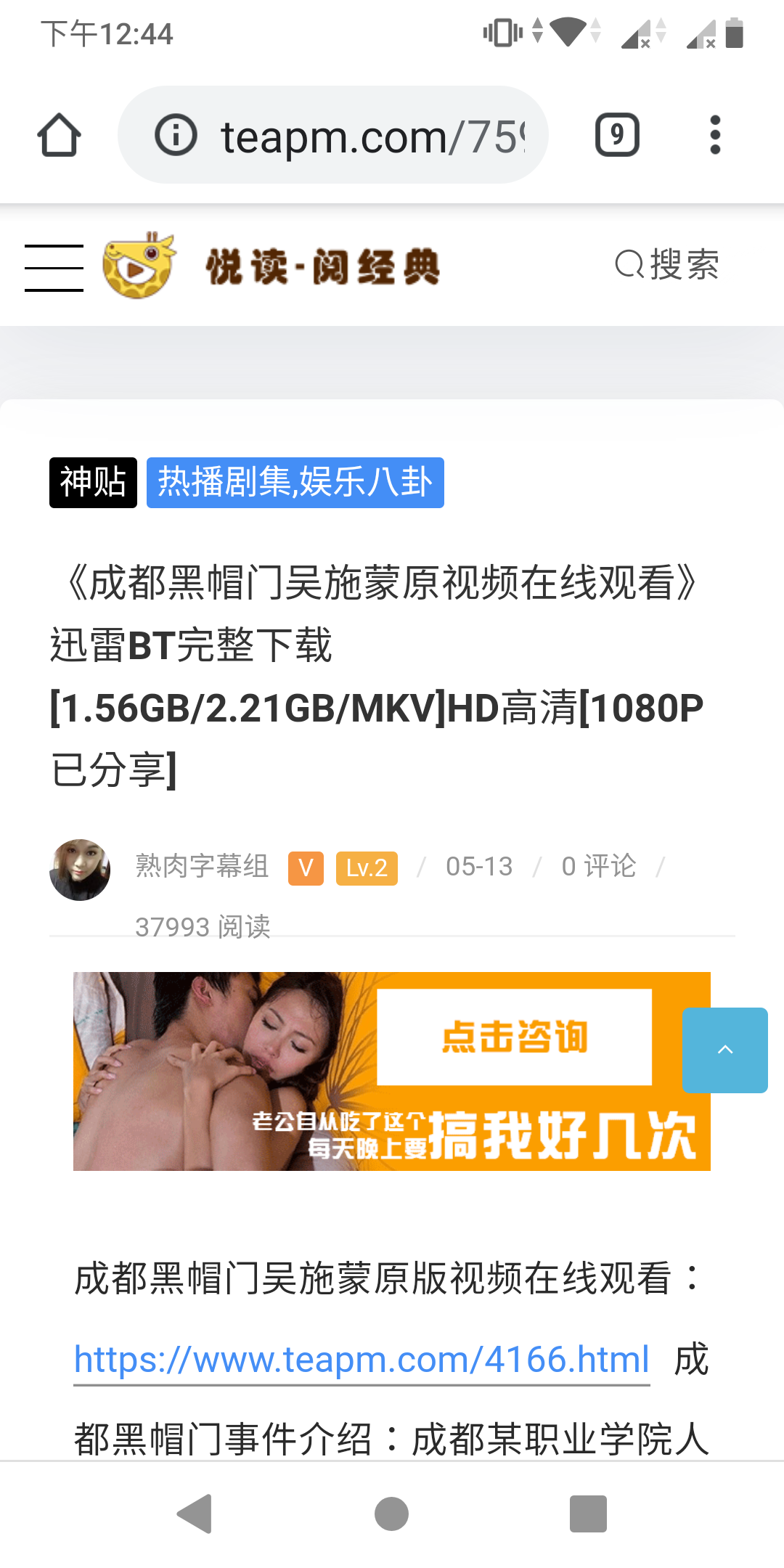
Task: Open the recent apps overview
Action: 588,1514
